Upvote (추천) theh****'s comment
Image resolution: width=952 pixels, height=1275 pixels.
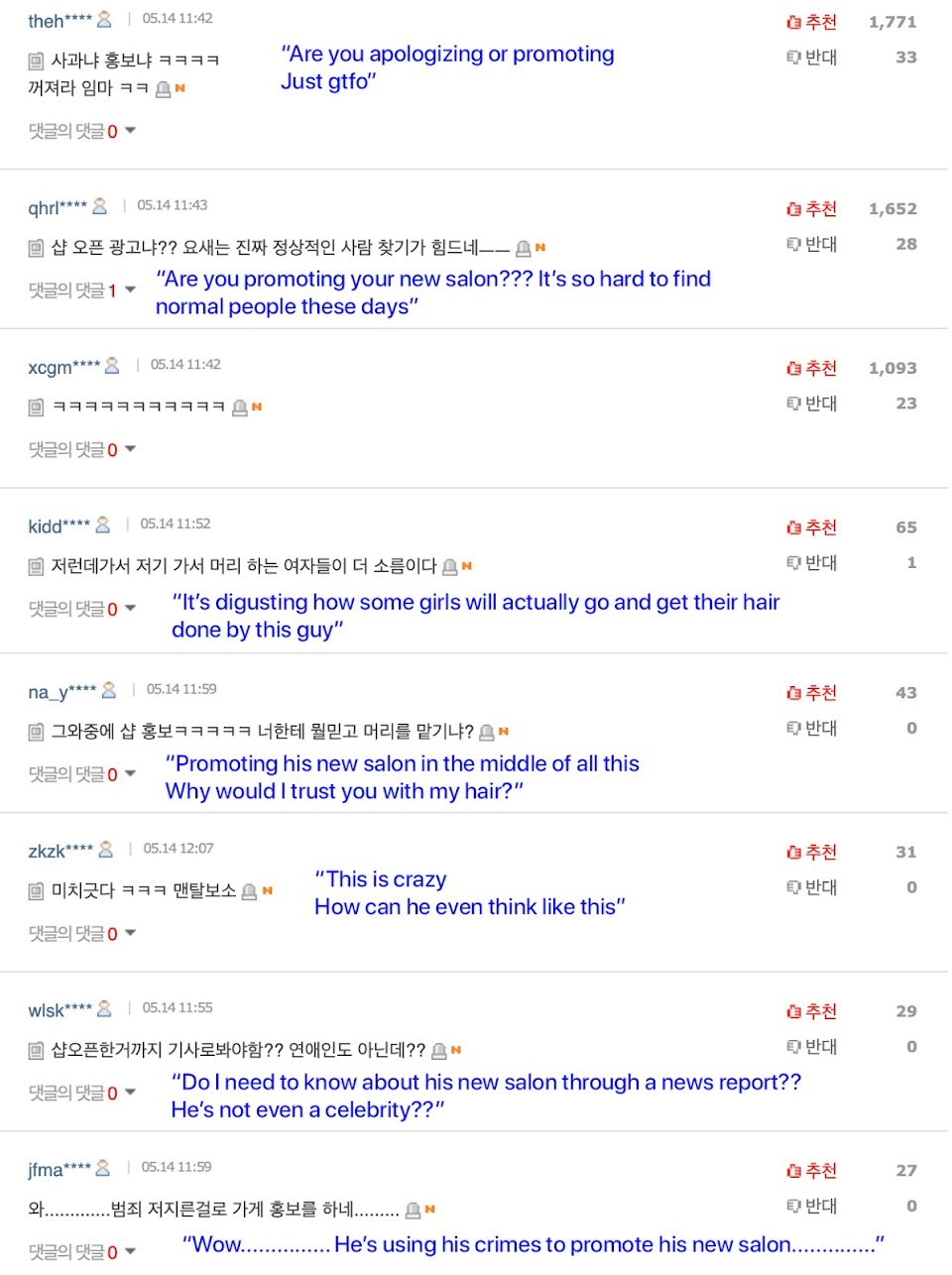(811, 22)
